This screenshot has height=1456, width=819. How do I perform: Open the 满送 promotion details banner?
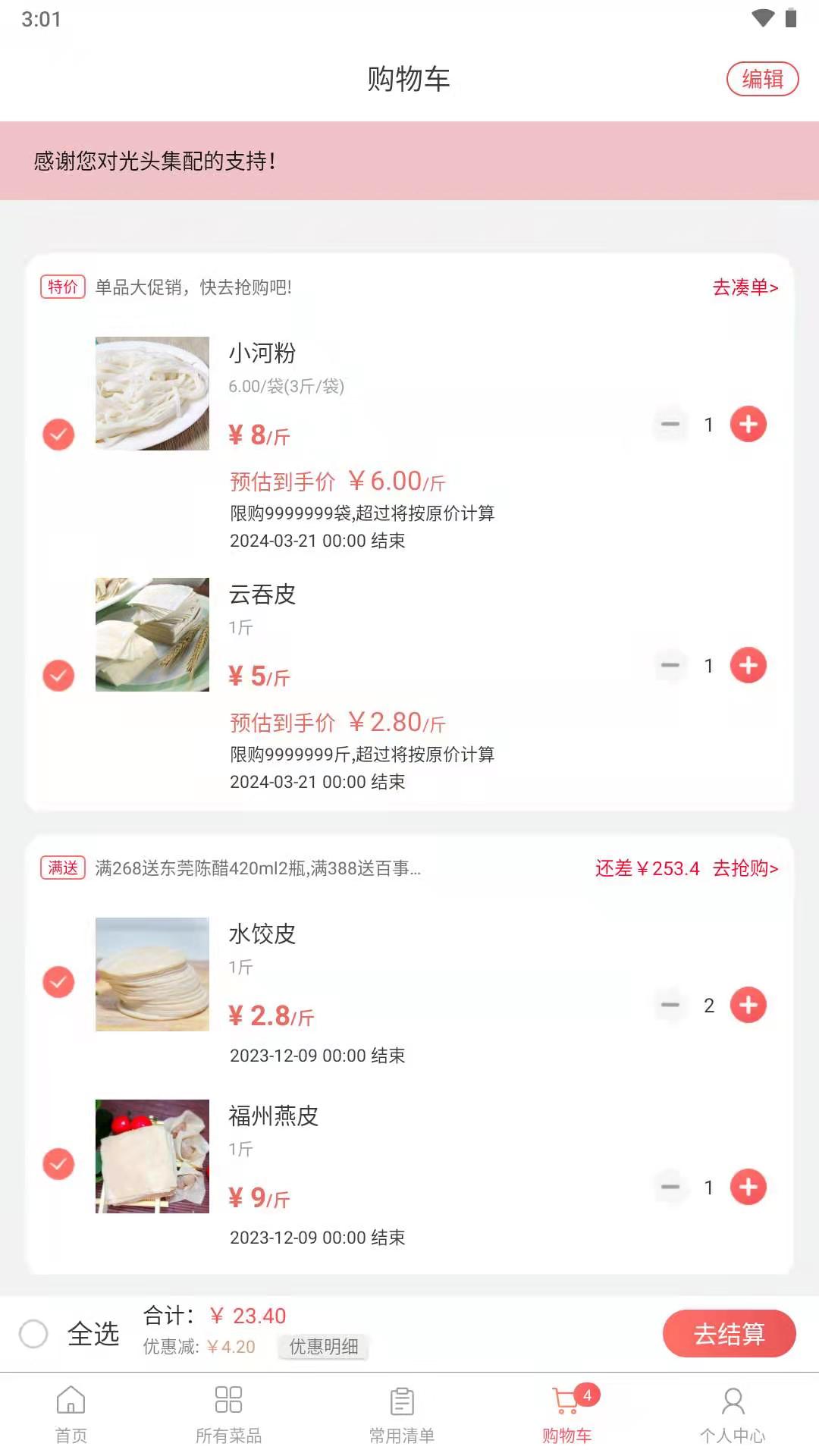[x=64, y=869]
